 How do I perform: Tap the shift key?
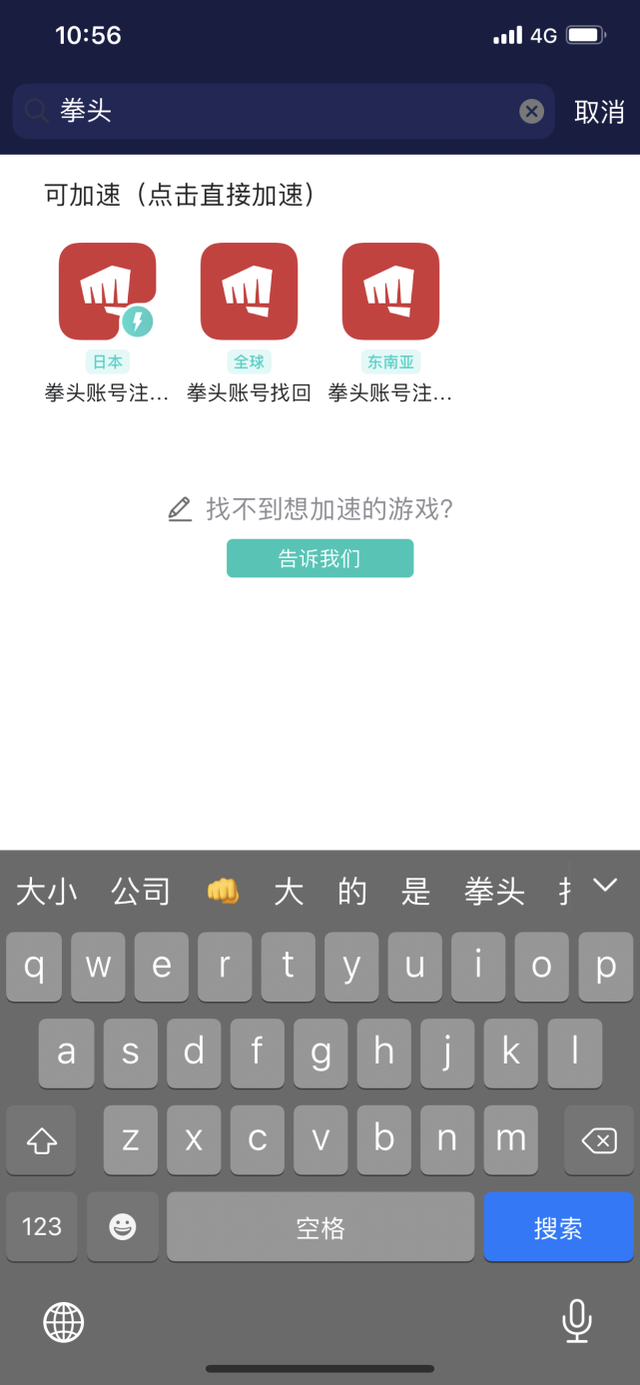[x=41, y=1140]
